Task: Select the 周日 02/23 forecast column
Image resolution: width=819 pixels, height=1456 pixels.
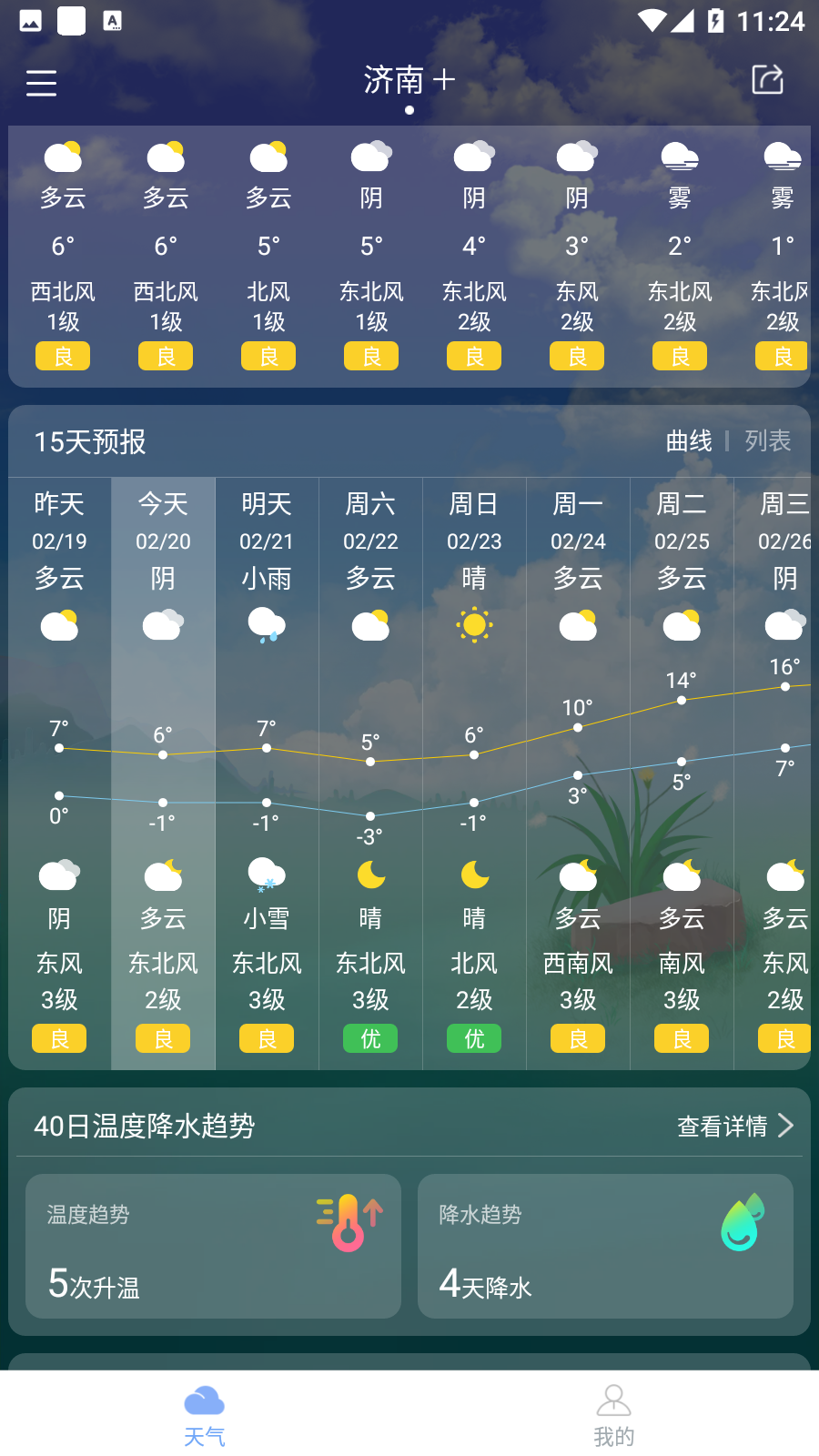Action: tap(474, 773)
